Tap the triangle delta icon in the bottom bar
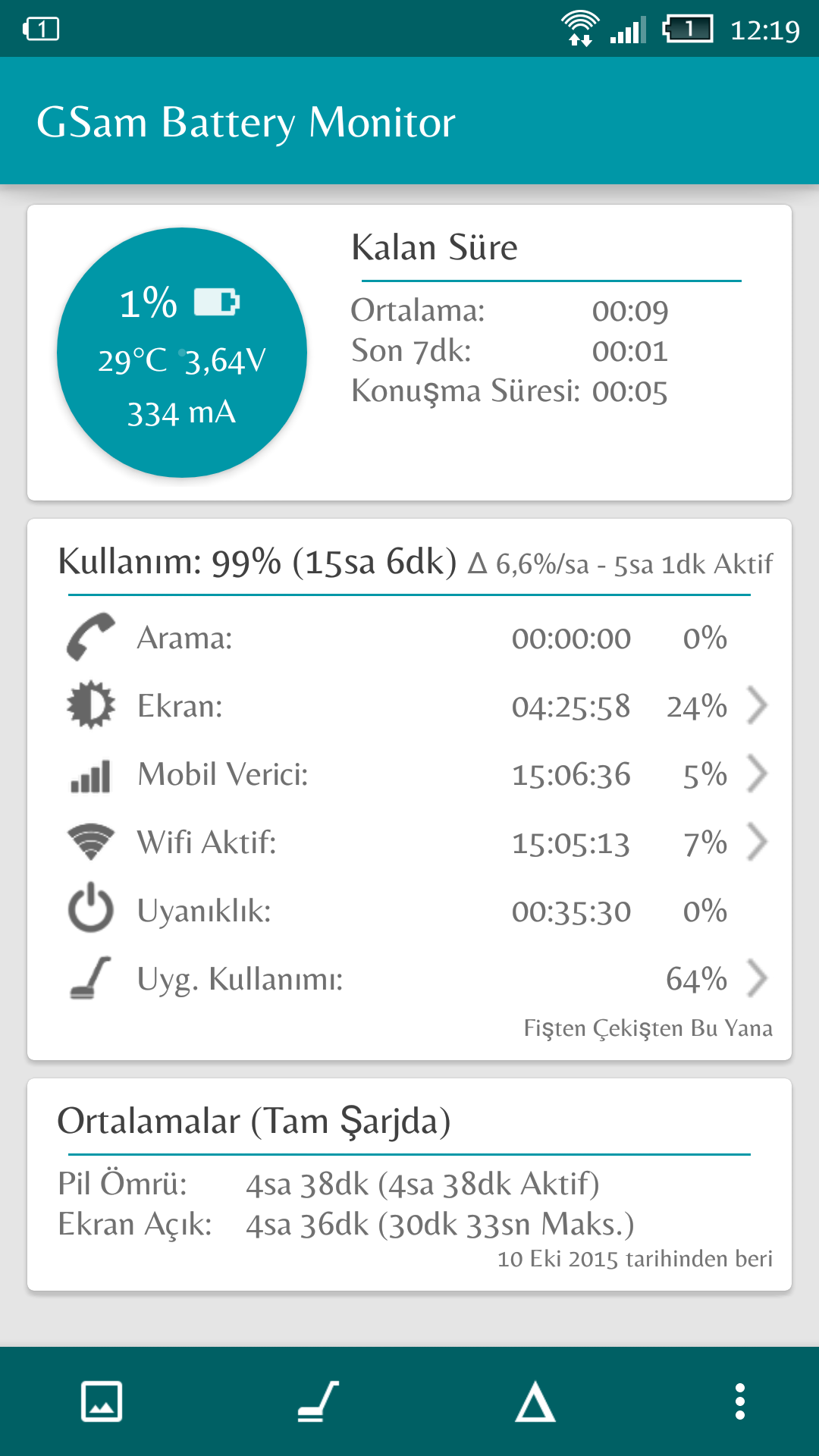 click(x=535, y=1401)
